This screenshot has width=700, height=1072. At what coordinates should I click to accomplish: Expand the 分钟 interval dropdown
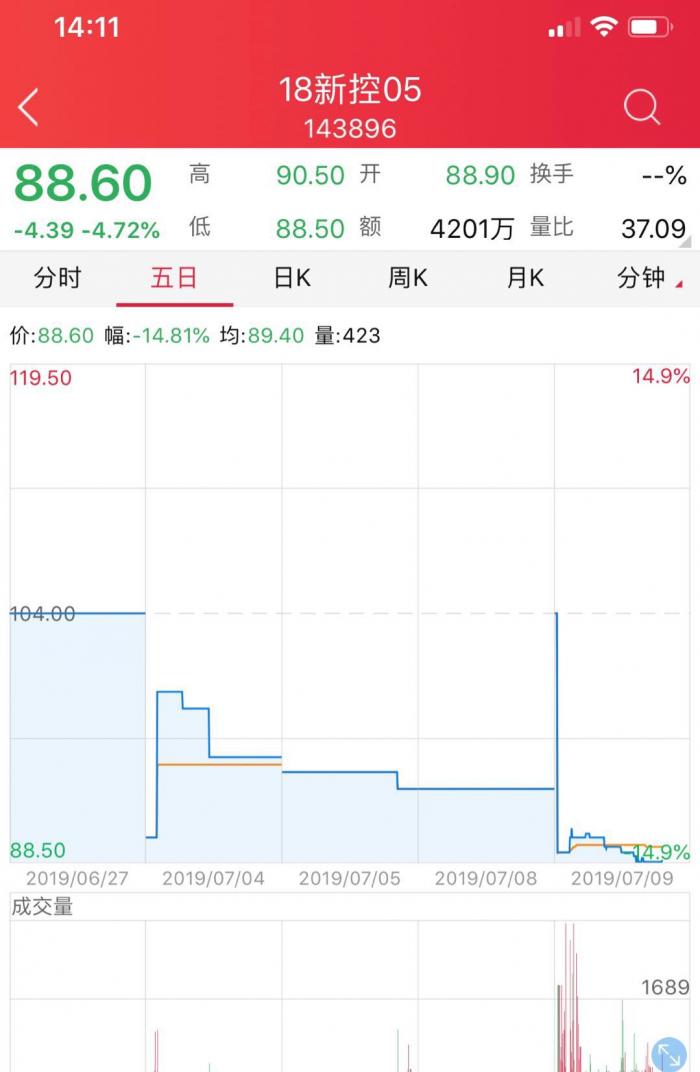click(x=648, y=278)
